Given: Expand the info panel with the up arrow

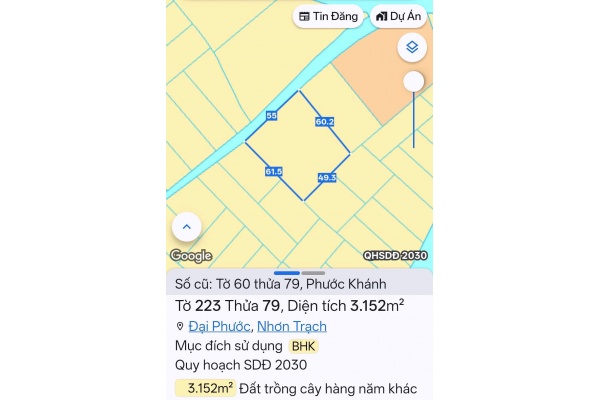Looking at the screenshot, I should [187, 227].
